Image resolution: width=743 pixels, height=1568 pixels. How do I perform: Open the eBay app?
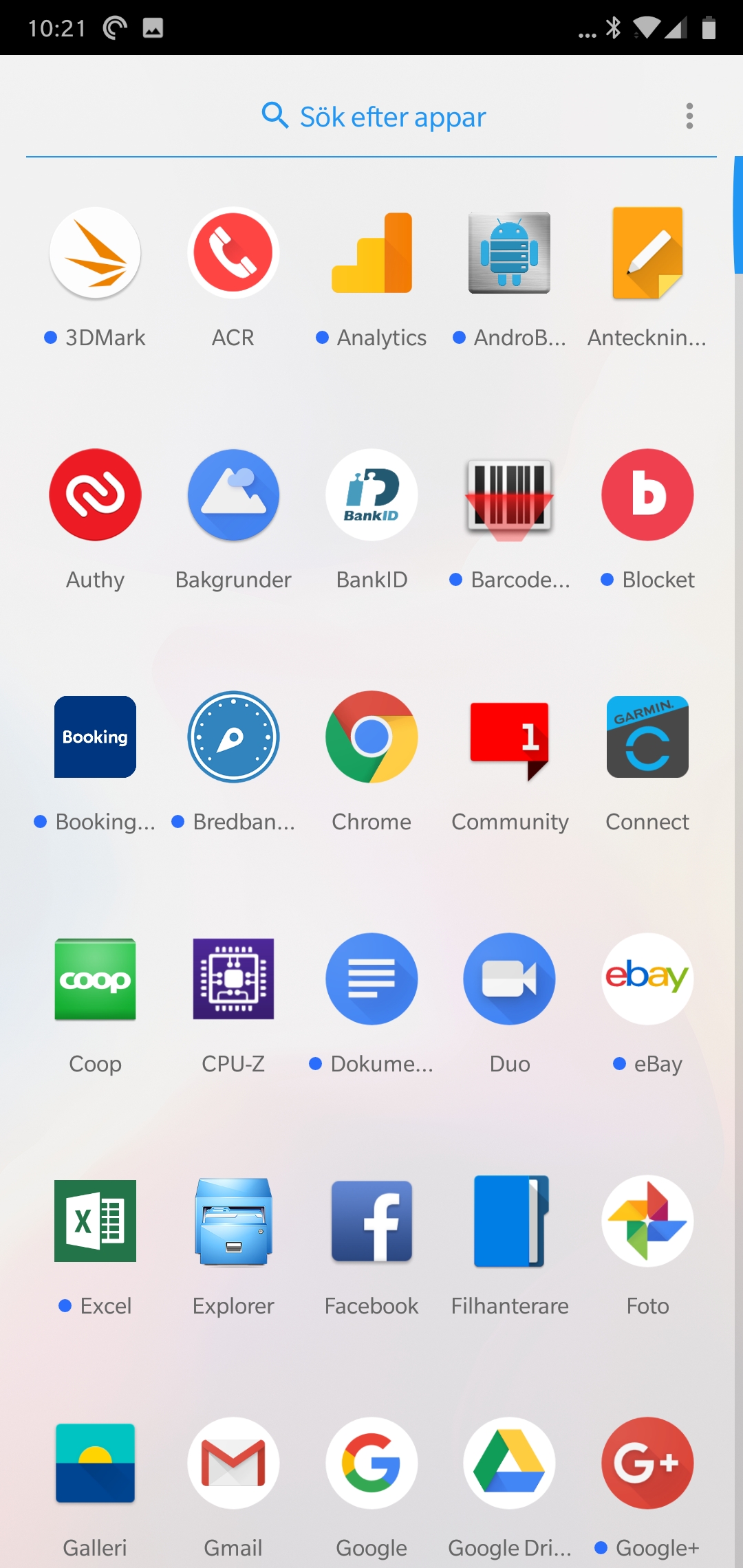pyautogui.click(x=647, y=979)
